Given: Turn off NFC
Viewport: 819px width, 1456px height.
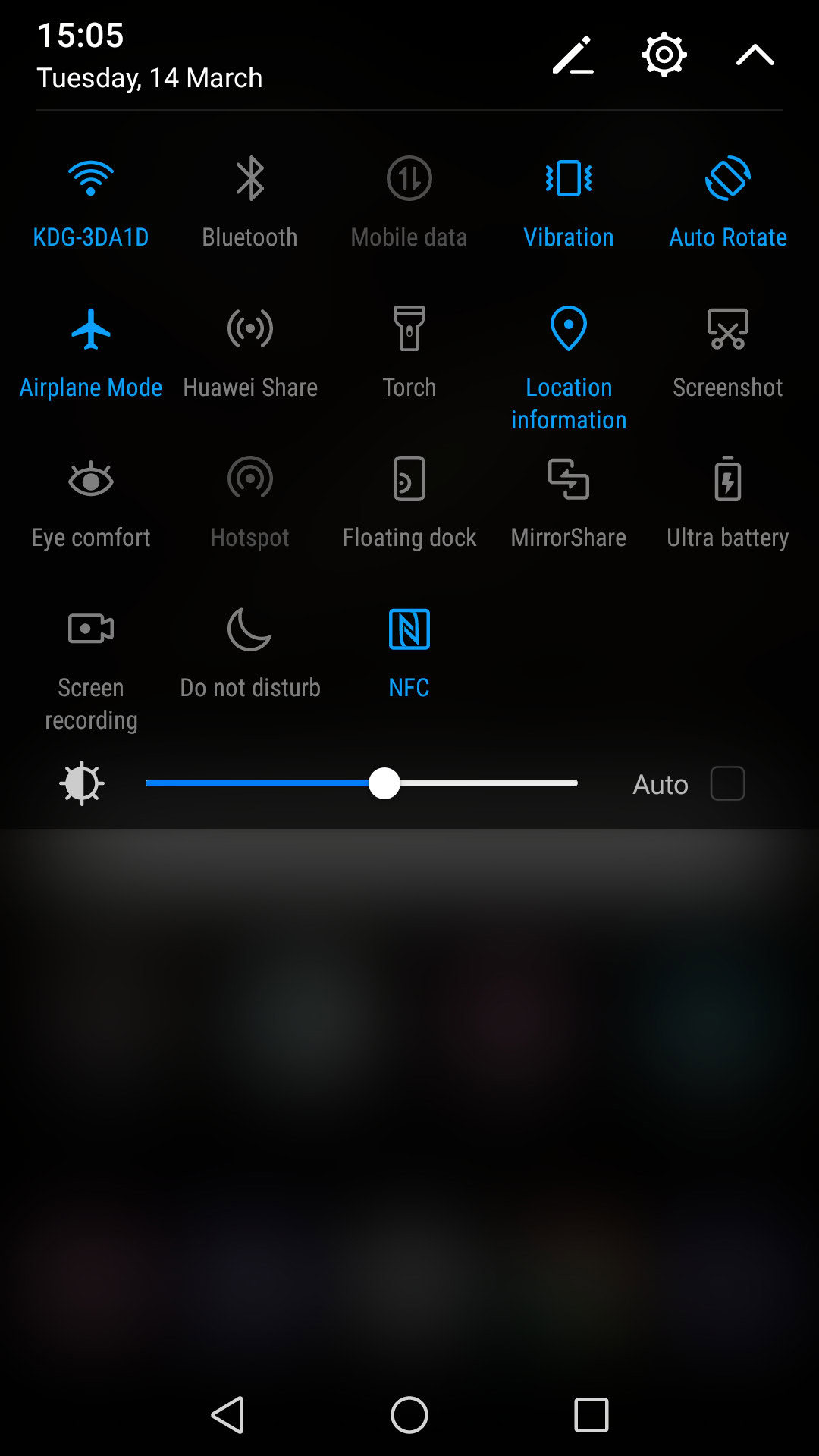Looking at the screenshot, I should coord(409,629).
